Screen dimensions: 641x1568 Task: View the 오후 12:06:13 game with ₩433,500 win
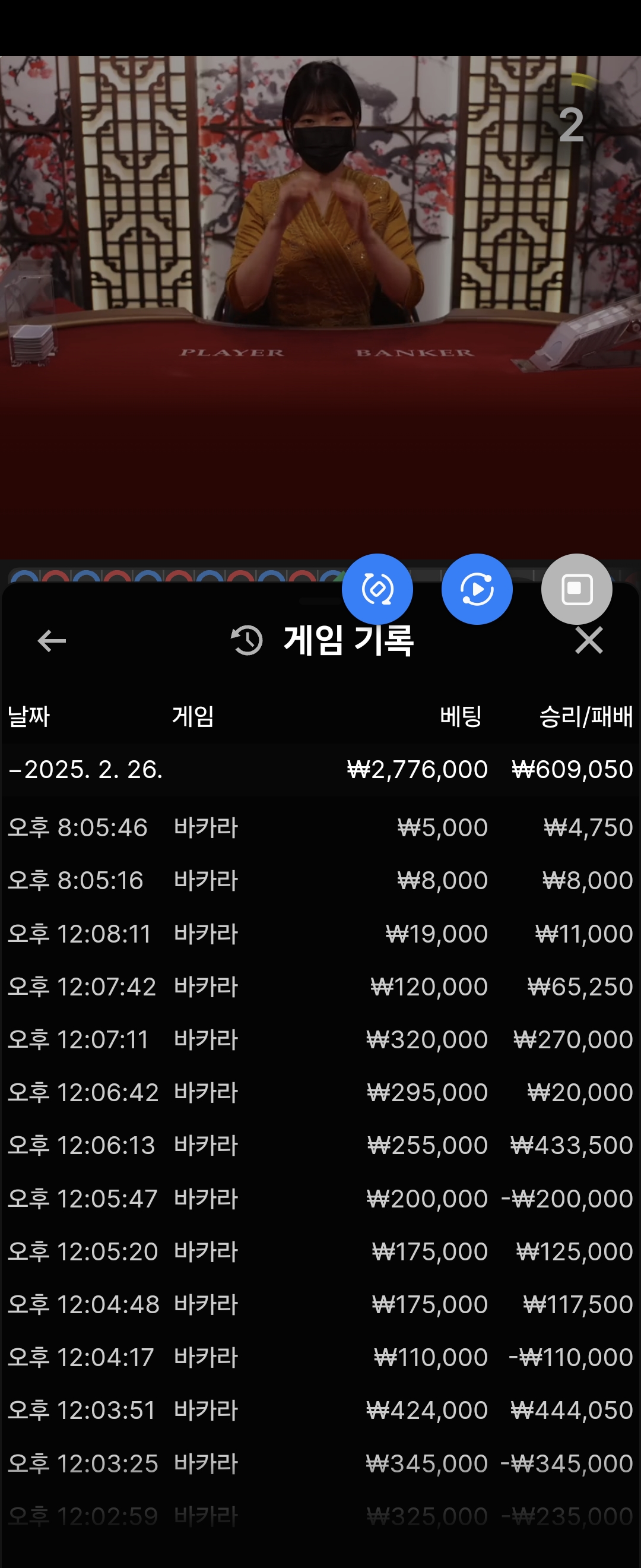[x=320, y=1145]
